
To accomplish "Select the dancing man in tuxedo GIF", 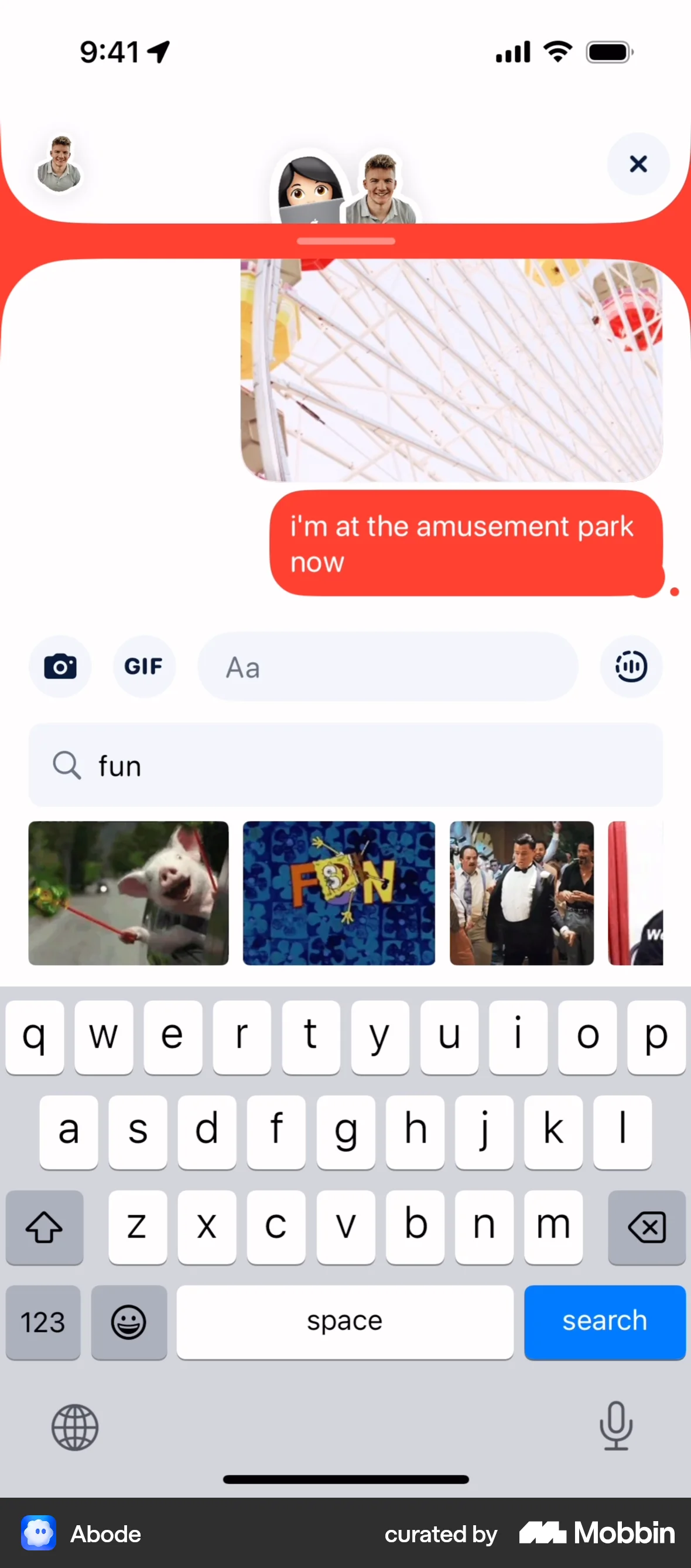I will [521, 893].
